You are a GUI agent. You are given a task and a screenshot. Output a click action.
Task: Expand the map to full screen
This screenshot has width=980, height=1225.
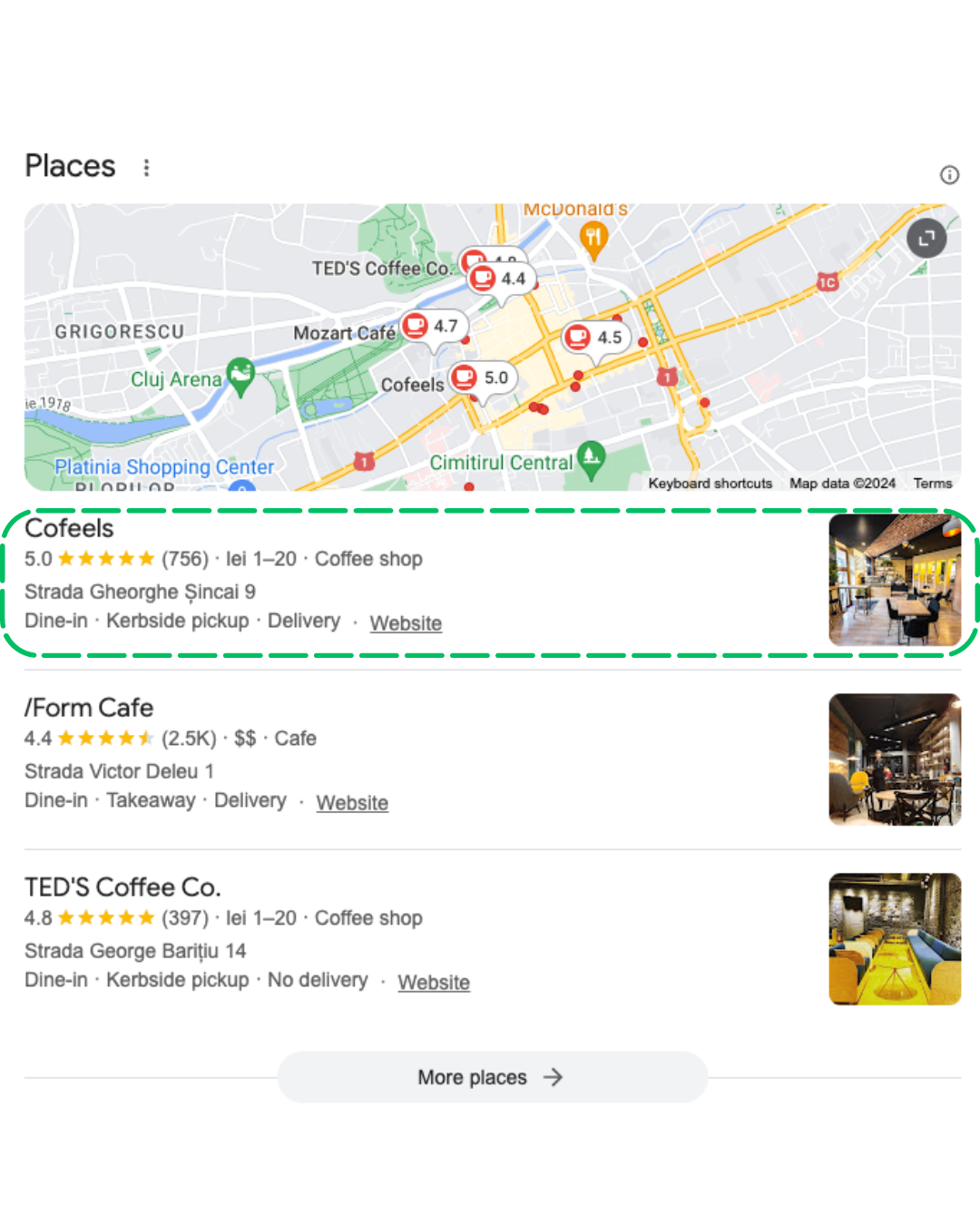tap(926, 239)
